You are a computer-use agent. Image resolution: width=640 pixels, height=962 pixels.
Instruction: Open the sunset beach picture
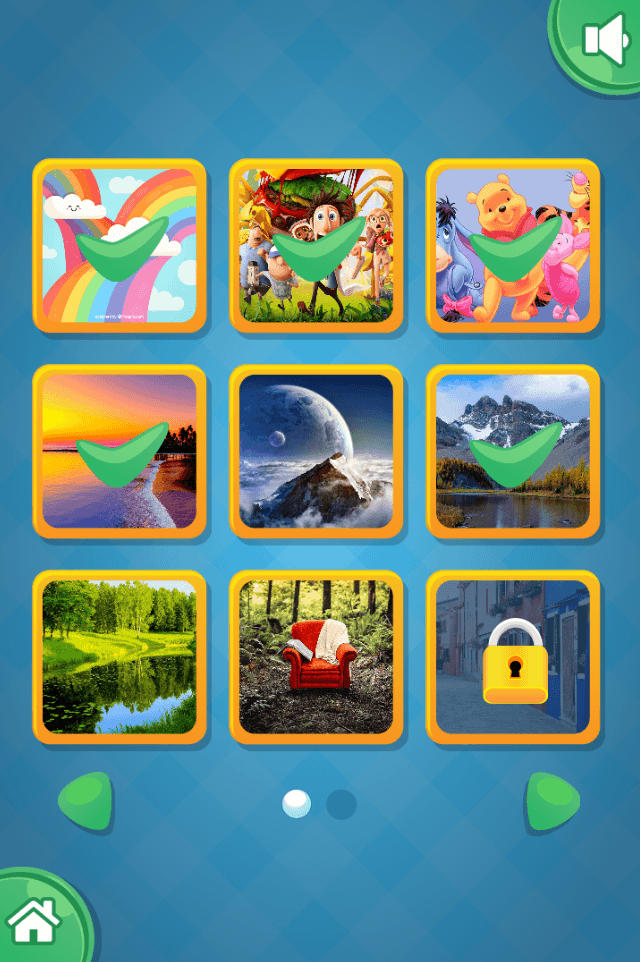(120, 451)
